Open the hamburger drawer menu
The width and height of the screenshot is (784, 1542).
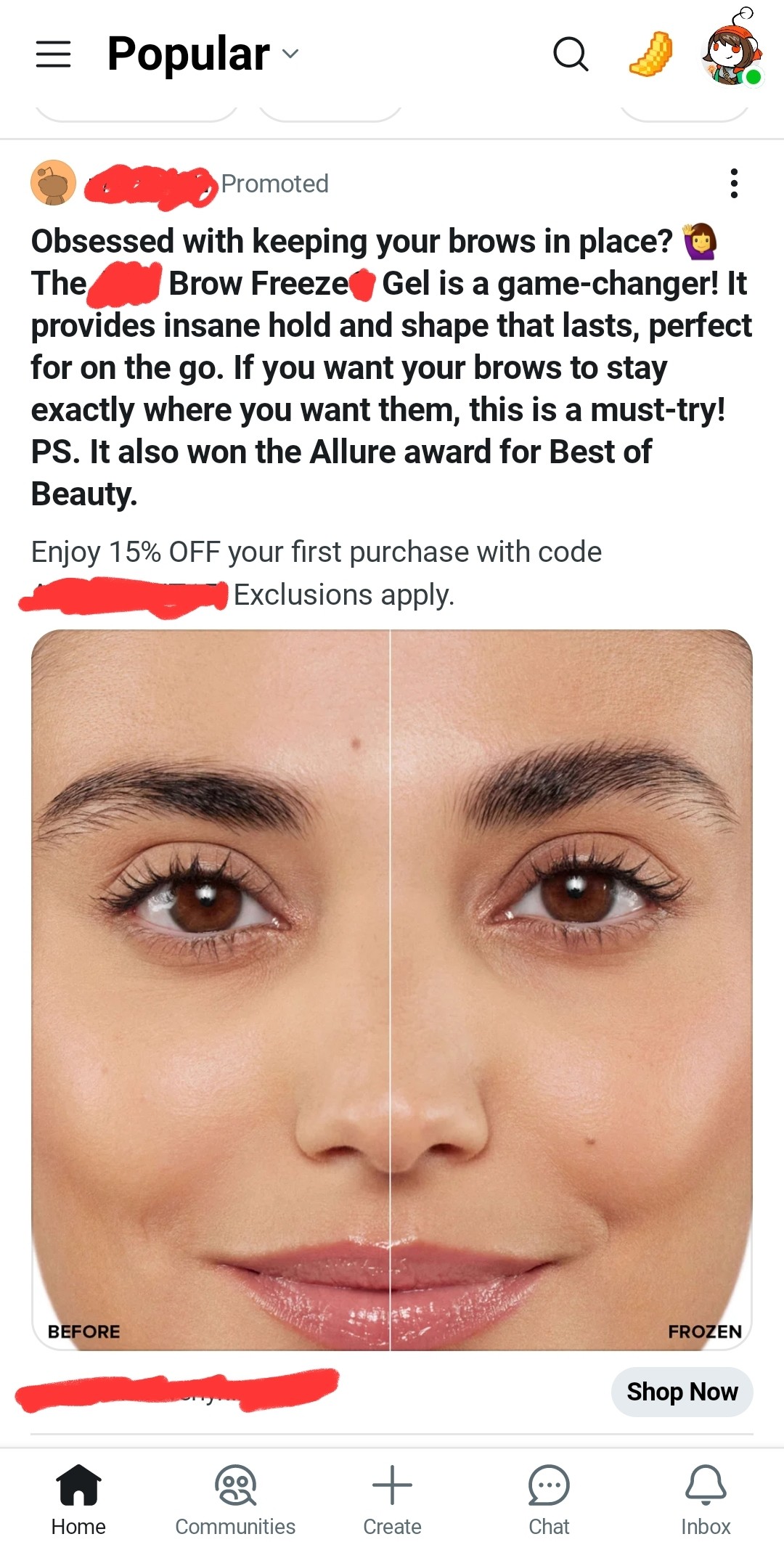point(53,54)
